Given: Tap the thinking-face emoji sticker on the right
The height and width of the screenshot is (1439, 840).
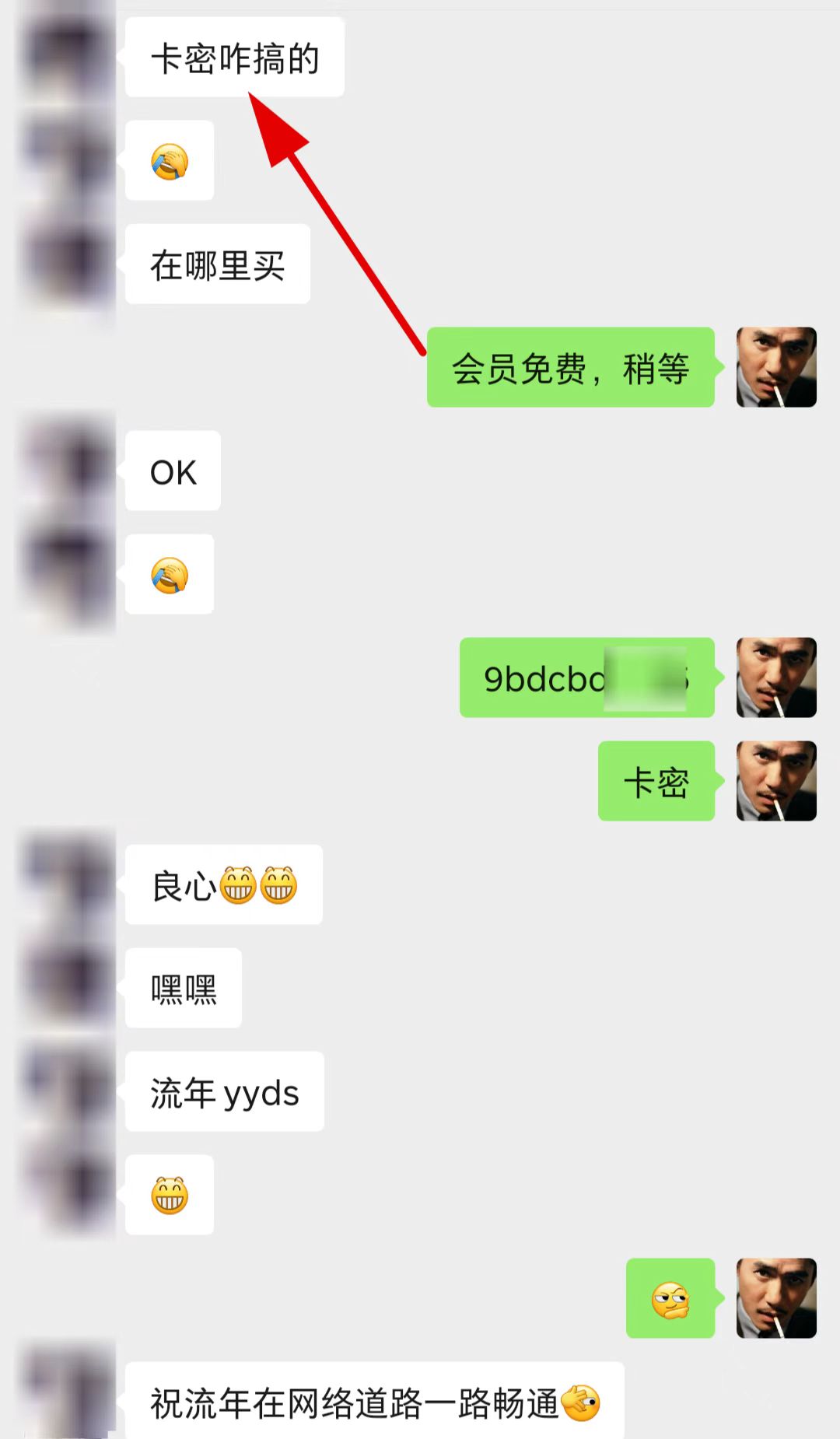Looking at the screenshot, I should (670, 1301).
